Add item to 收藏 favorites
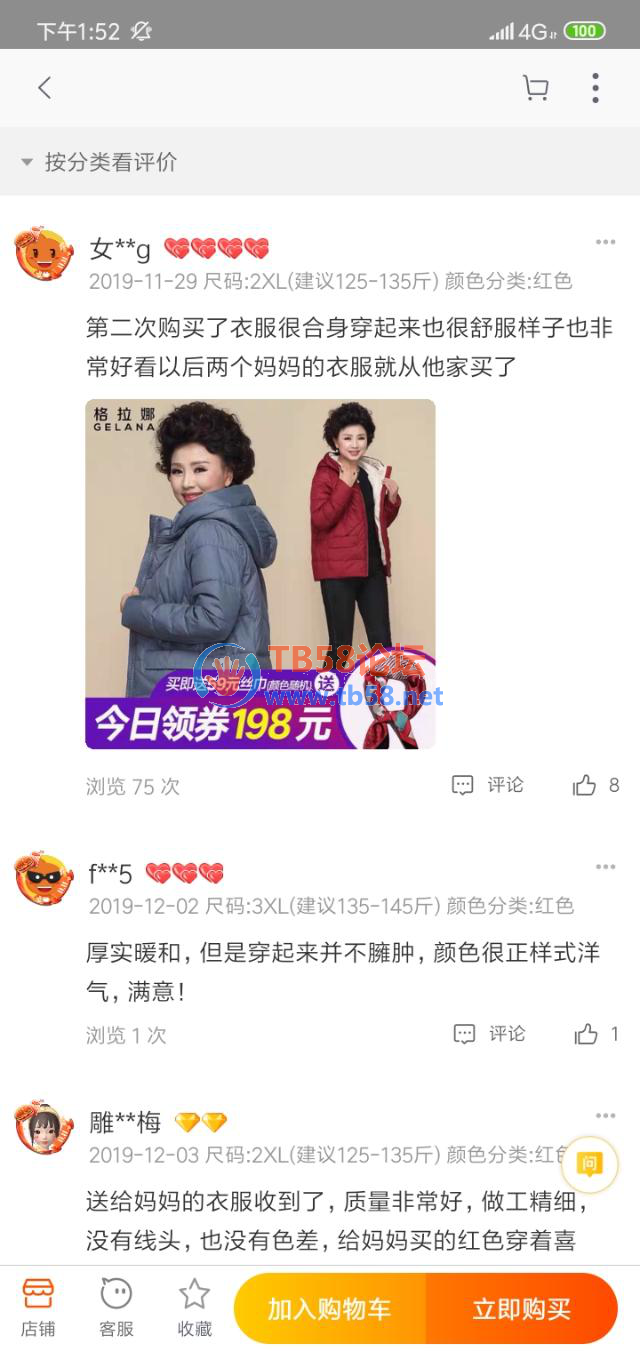The image size is (640, 1351). click(x=194, y=1306)
